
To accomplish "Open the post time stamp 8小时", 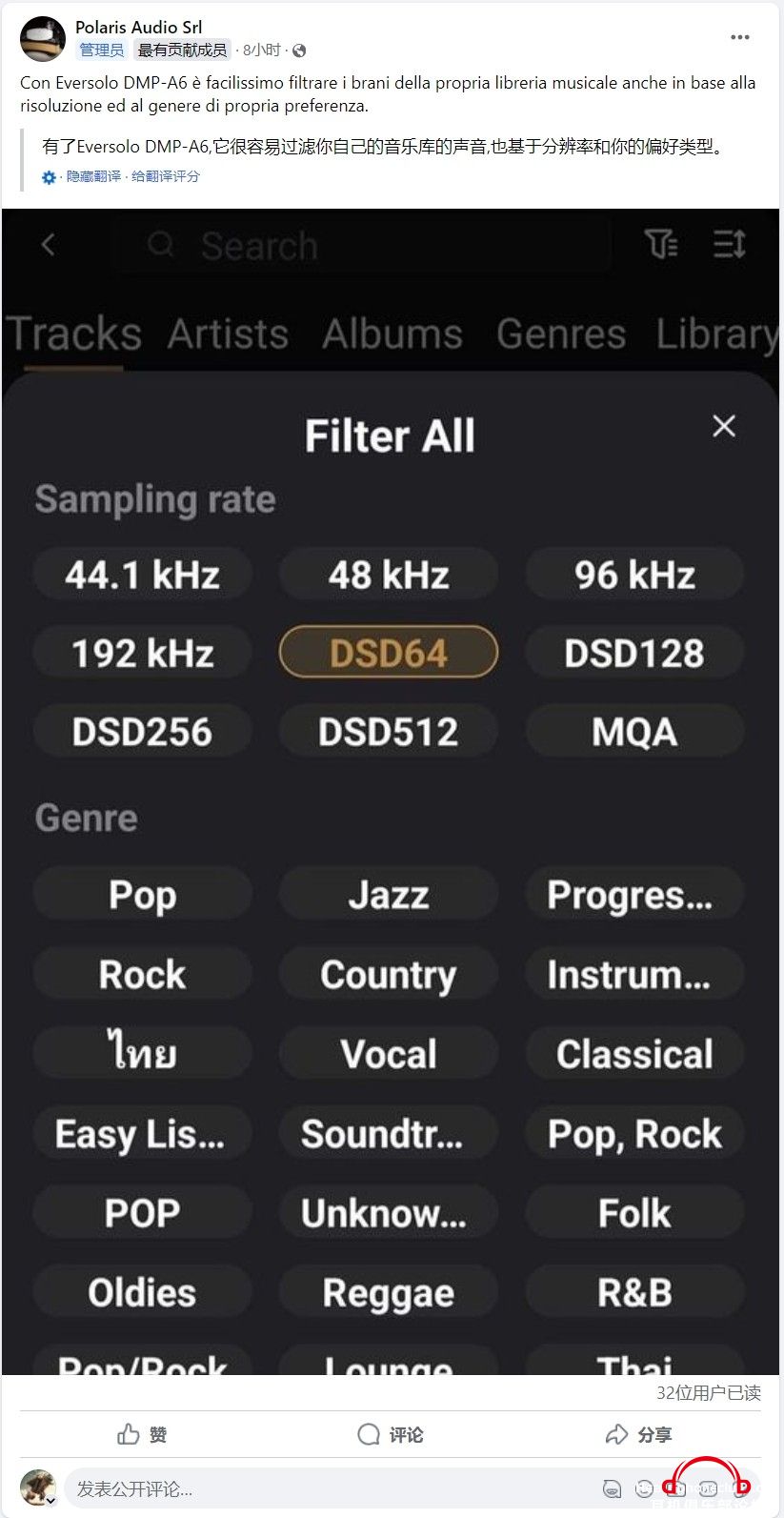I will point(261,50).
